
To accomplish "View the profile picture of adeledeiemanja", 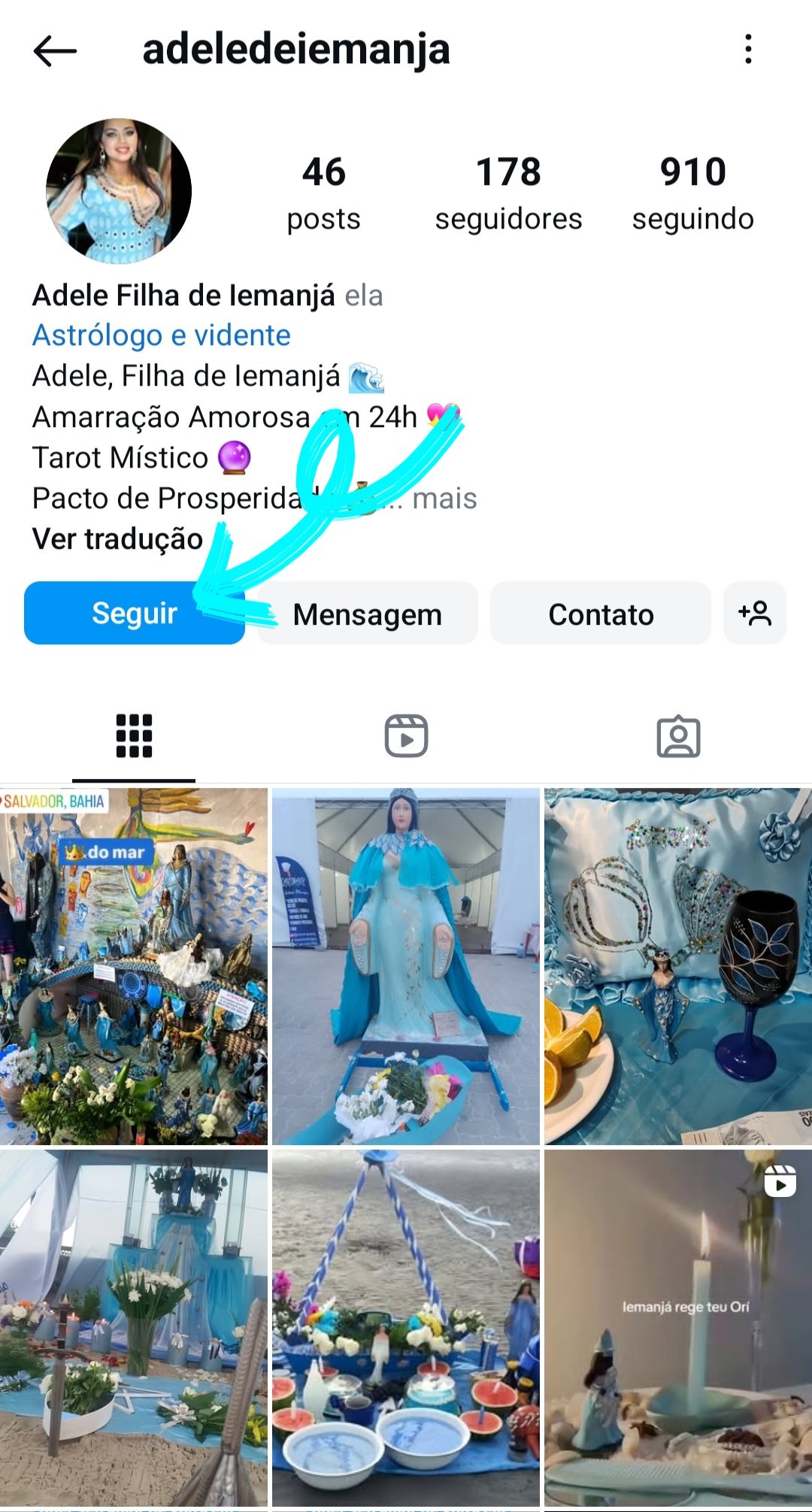I will 119,191.
